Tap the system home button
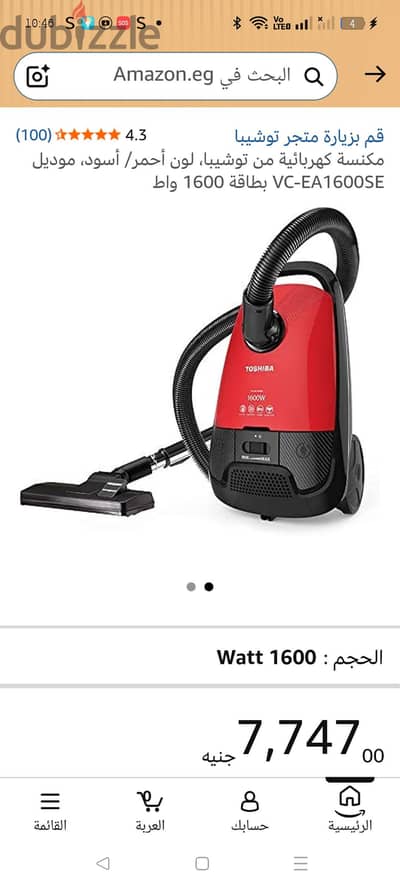 click(202, 863)
